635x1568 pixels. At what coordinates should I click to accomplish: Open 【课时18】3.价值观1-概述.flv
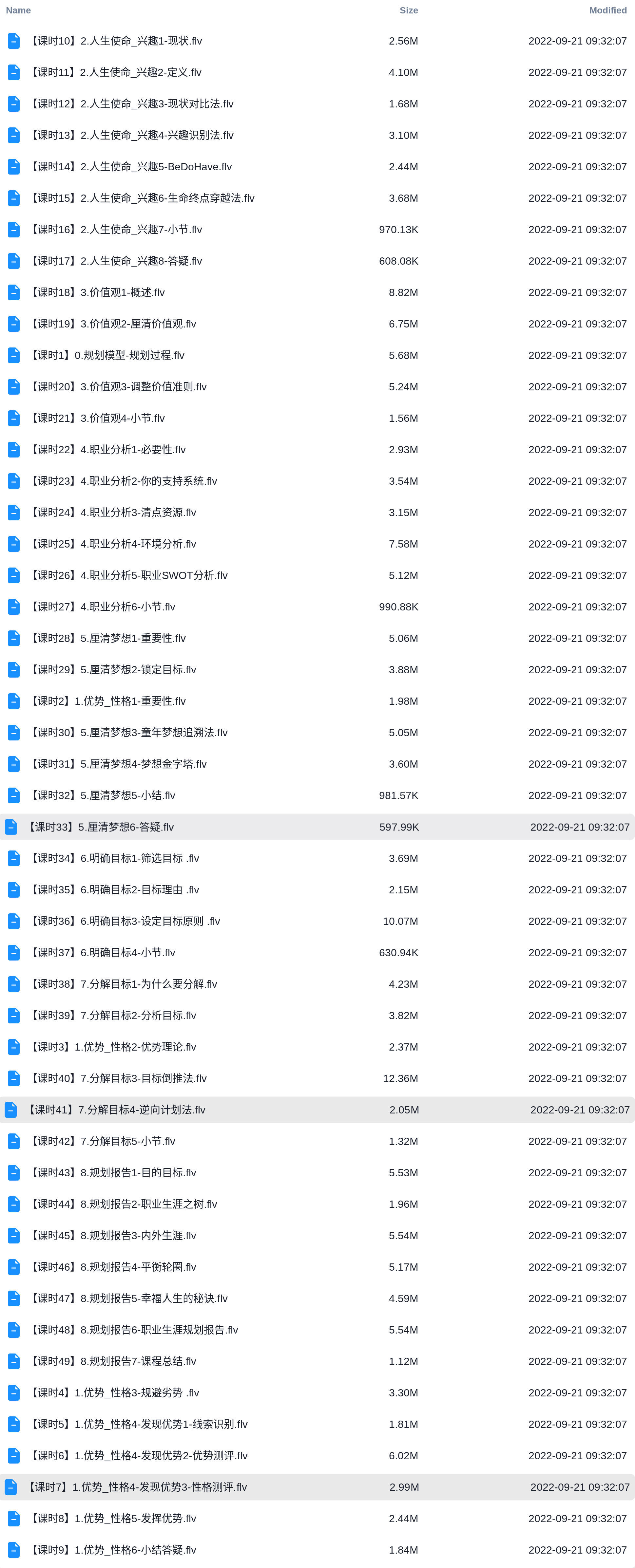click(97, 292)
